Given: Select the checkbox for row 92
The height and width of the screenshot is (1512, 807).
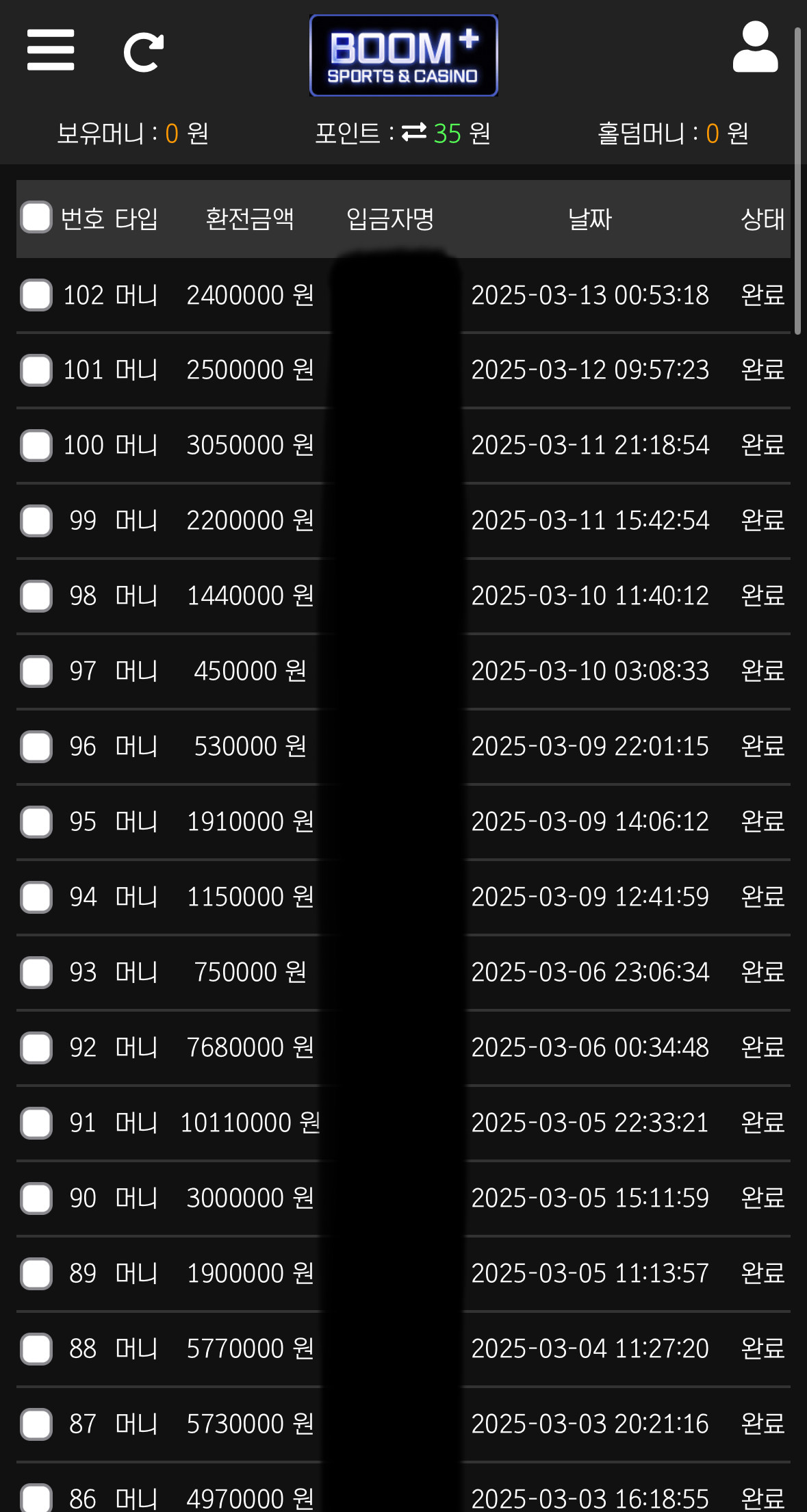Looking at the screenshot, I should pos(36,1048).
